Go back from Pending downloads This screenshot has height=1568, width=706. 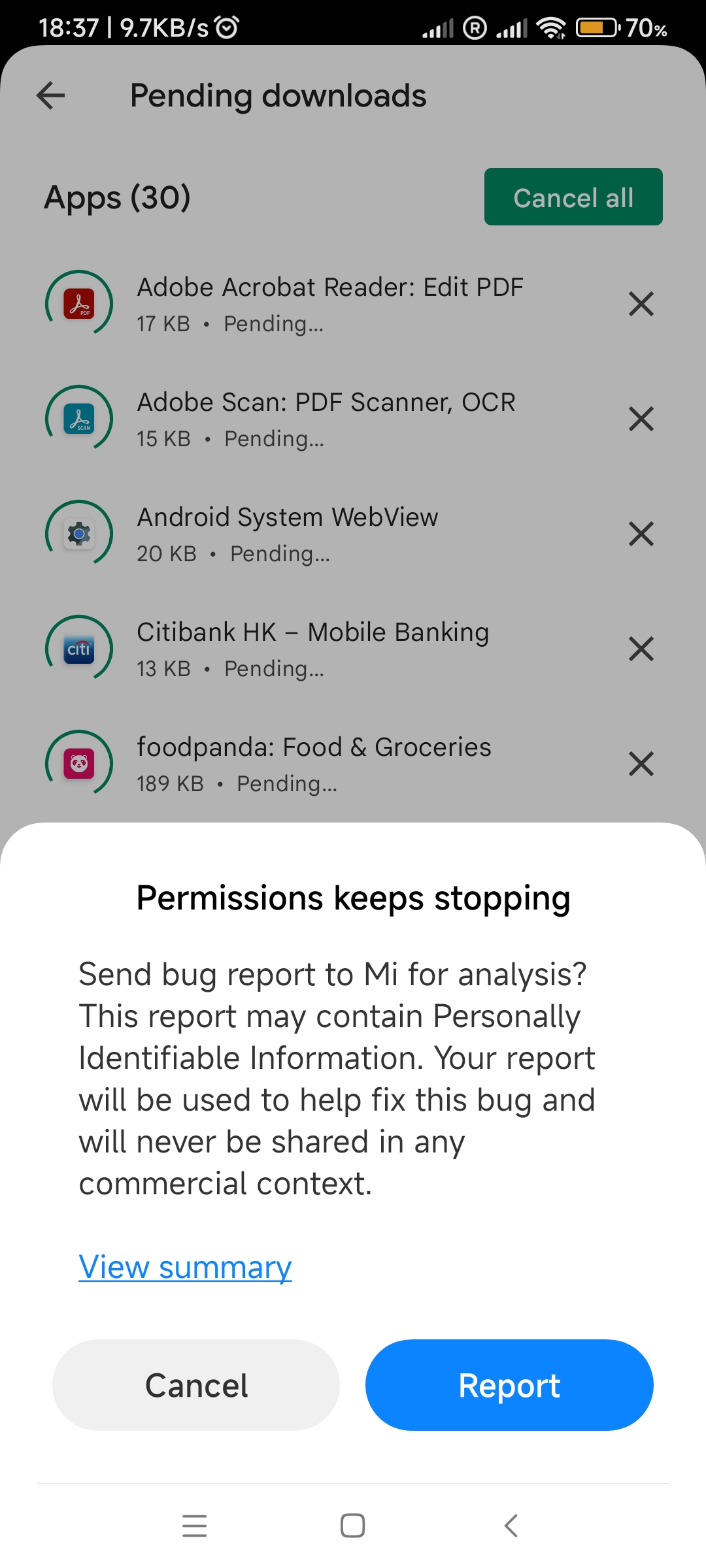(x=51, y=95)
